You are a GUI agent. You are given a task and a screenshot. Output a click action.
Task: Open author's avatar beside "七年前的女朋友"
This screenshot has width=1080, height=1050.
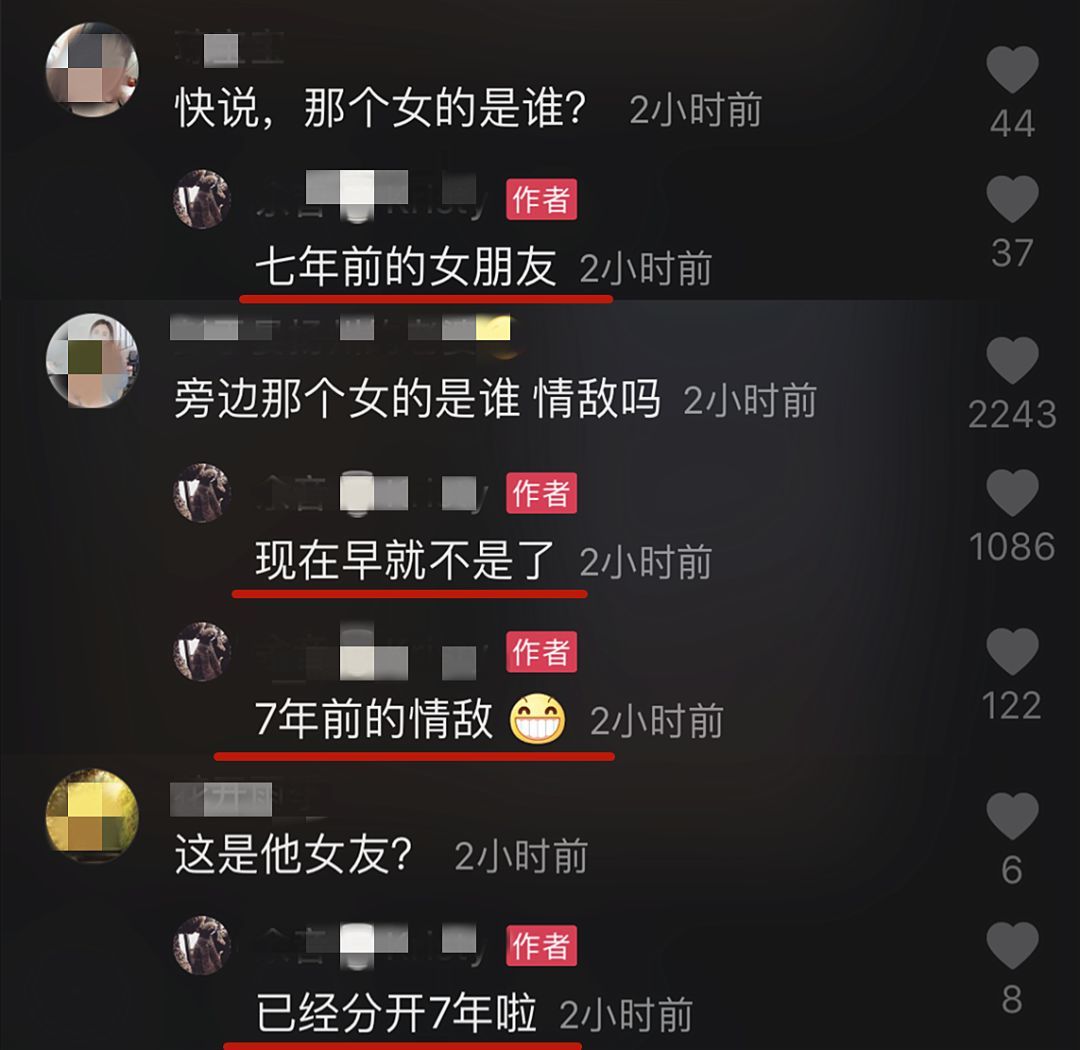[x=203, y=200]
